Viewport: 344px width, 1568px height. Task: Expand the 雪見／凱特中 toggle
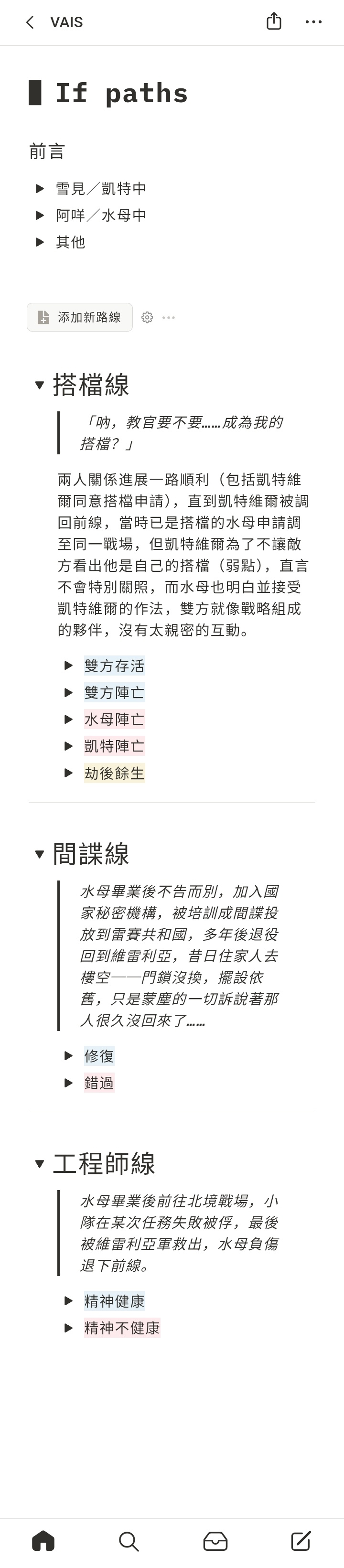(40, 189)
